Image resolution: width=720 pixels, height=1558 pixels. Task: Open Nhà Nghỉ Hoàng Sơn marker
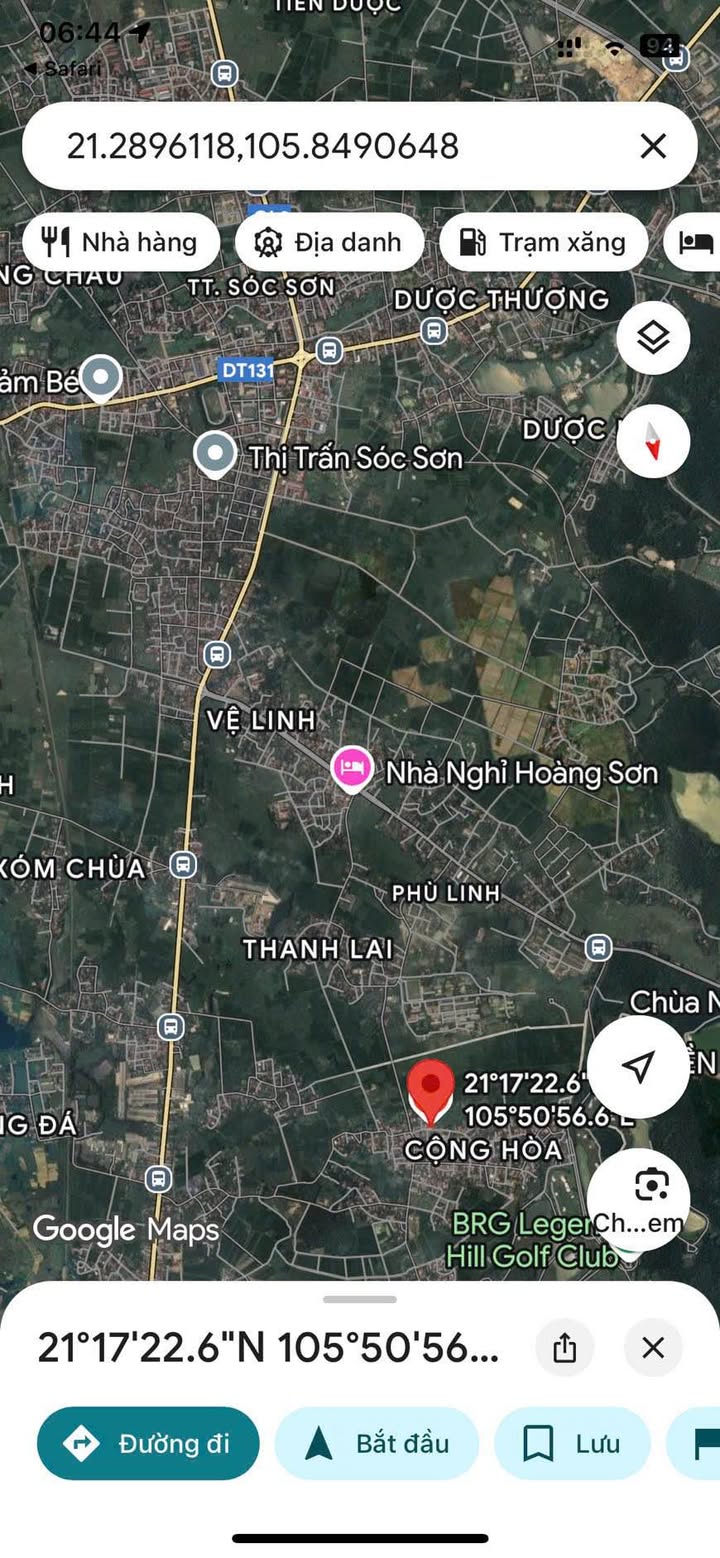tap(352, 770)
